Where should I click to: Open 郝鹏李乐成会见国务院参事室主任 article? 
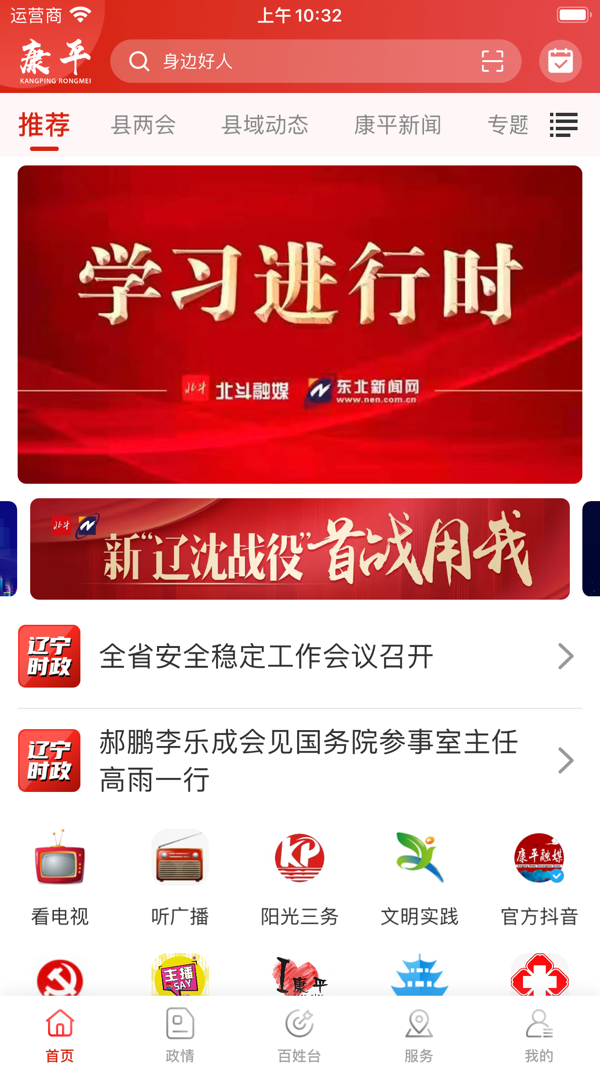pyautogui.click(x=300, y=760)
